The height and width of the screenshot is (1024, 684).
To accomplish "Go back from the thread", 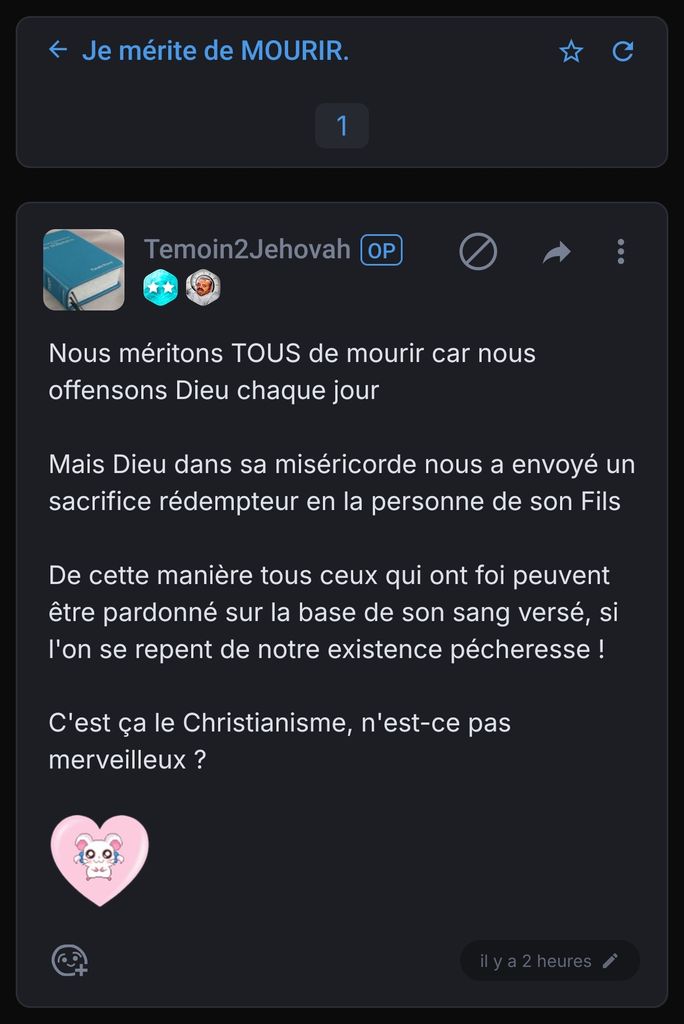I will pyautogui.click(x=58, y=50).
